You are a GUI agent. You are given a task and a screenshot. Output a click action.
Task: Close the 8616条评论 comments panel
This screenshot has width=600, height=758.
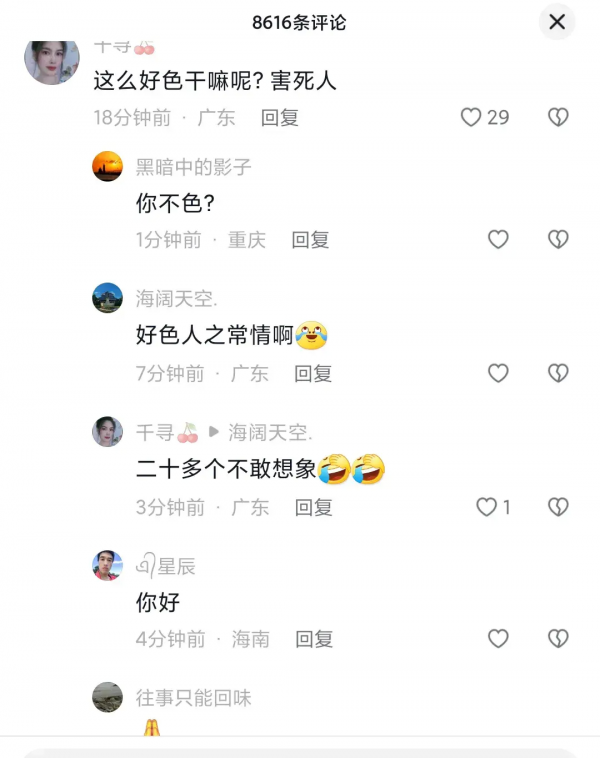[x=557, y=22]
